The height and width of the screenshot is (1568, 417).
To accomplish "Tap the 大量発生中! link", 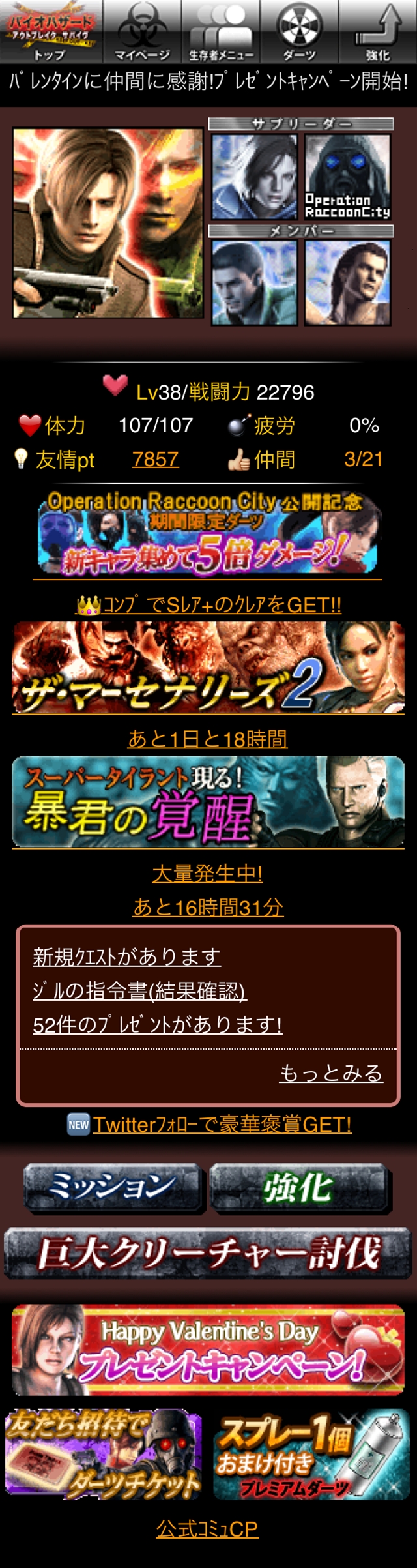I will (207, 873).
